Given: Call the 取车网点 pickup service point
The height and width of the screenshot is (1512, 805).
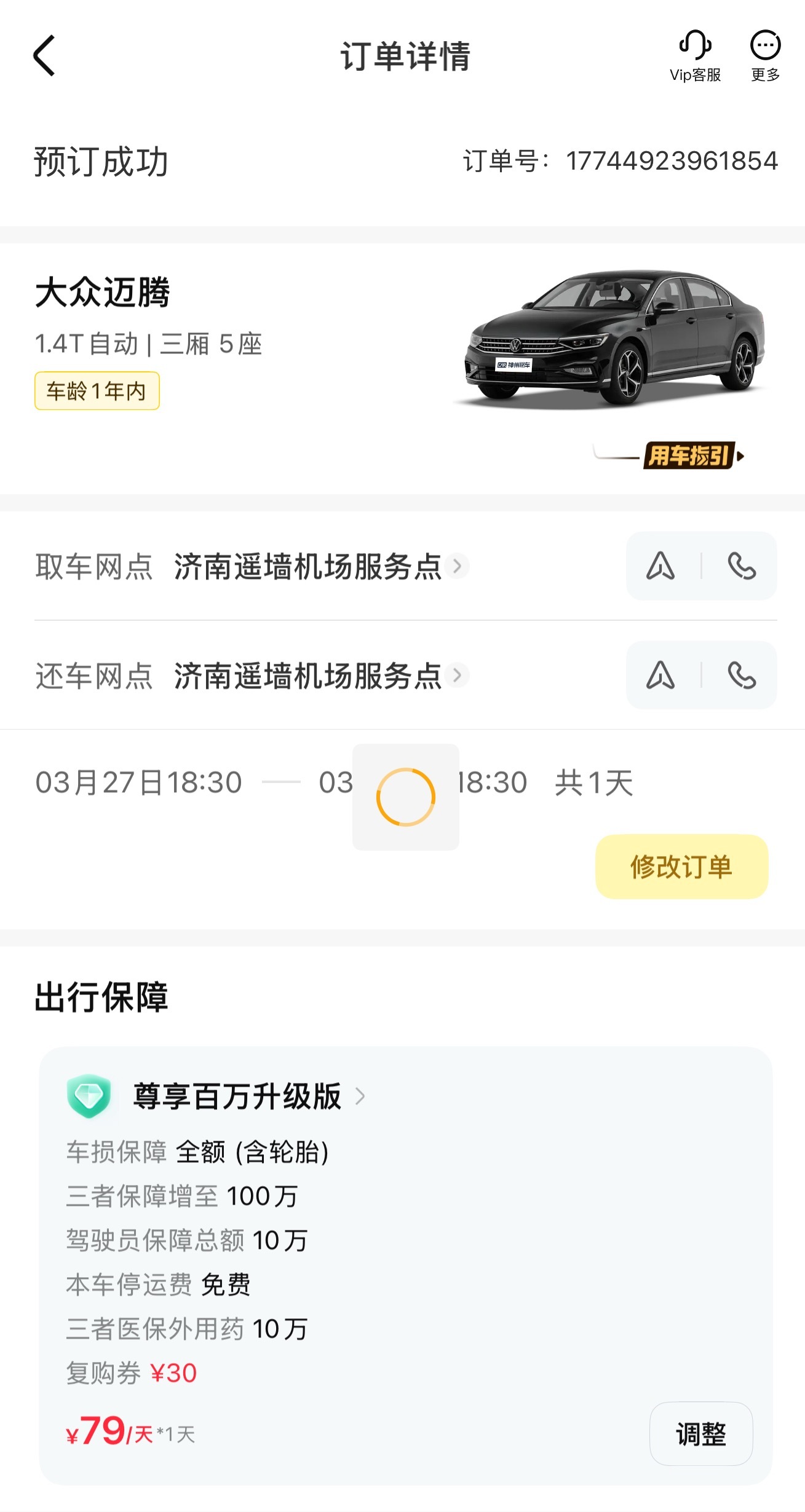Looking at the screenshot, I should pyautogui.click(x=743, y=566).
